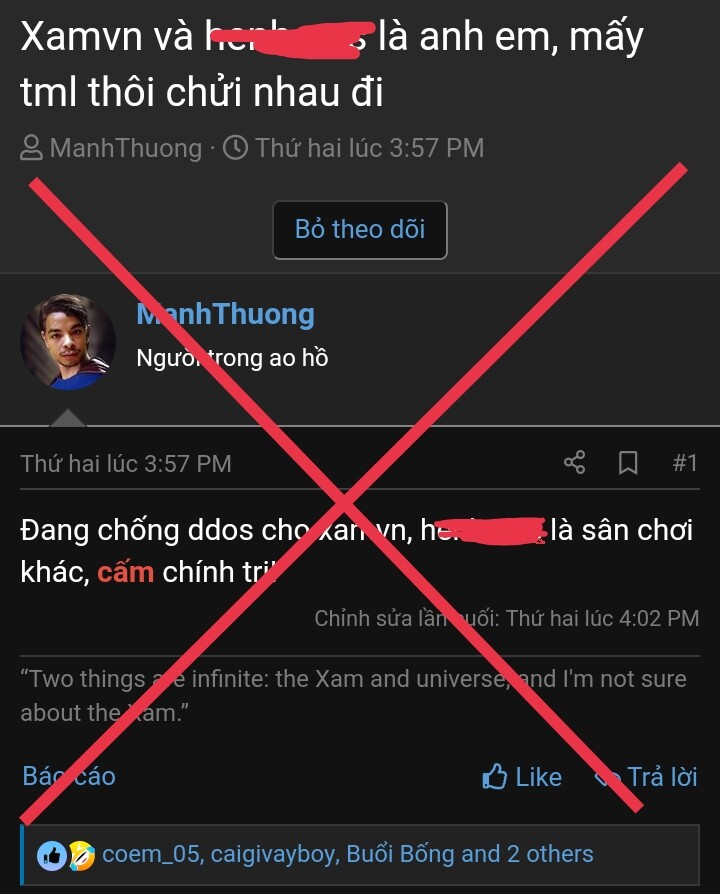This screenshot has height=894, width=720.
Task: Bookmark this post
Action: (x=628, y=463)
